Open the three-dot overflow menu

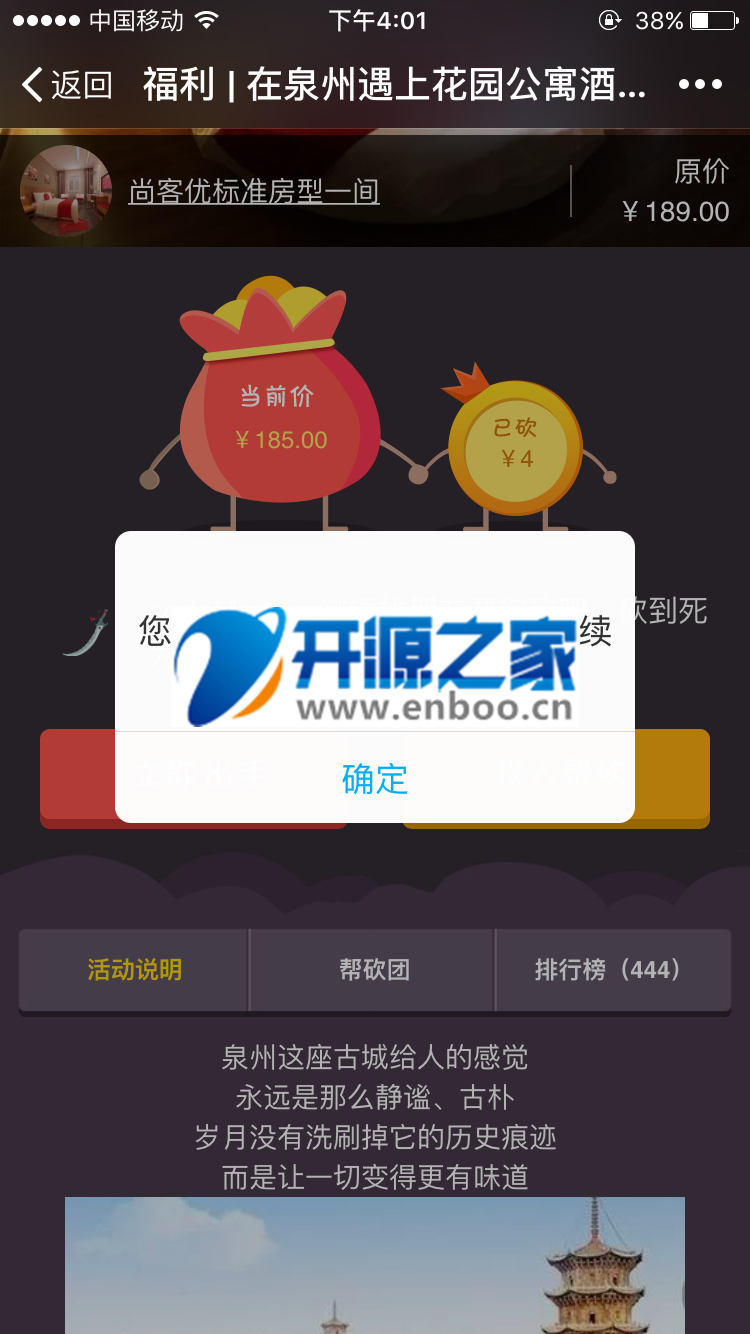pyautogui.click(x=700, y=85)
